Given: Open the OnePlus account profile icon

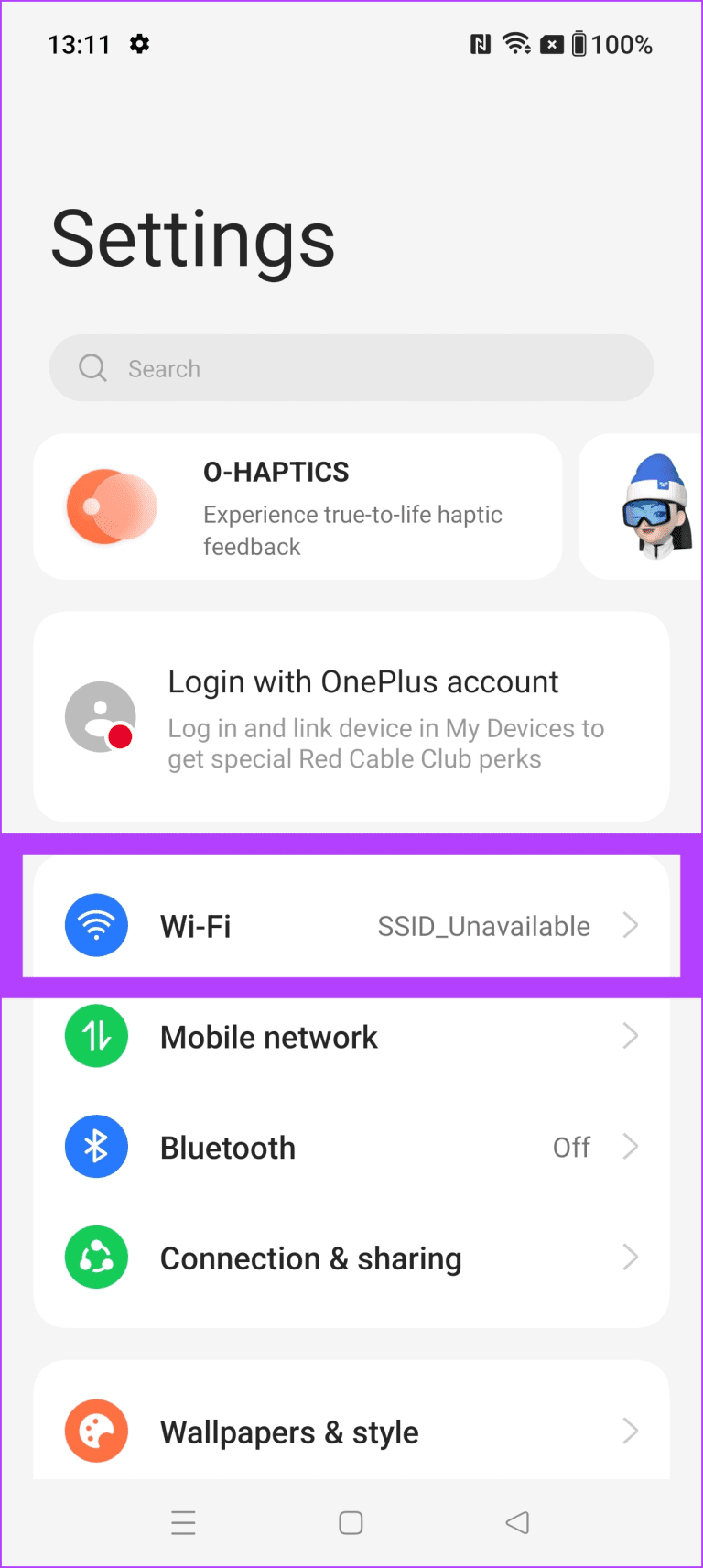Looking at the screenshot, I should point(101,716).
